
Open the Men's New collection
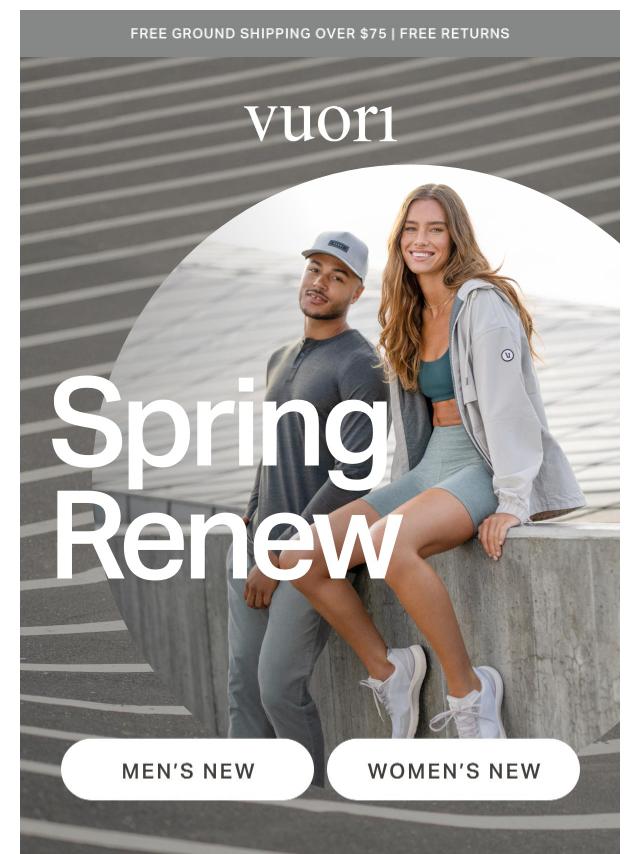pos(187,770)
